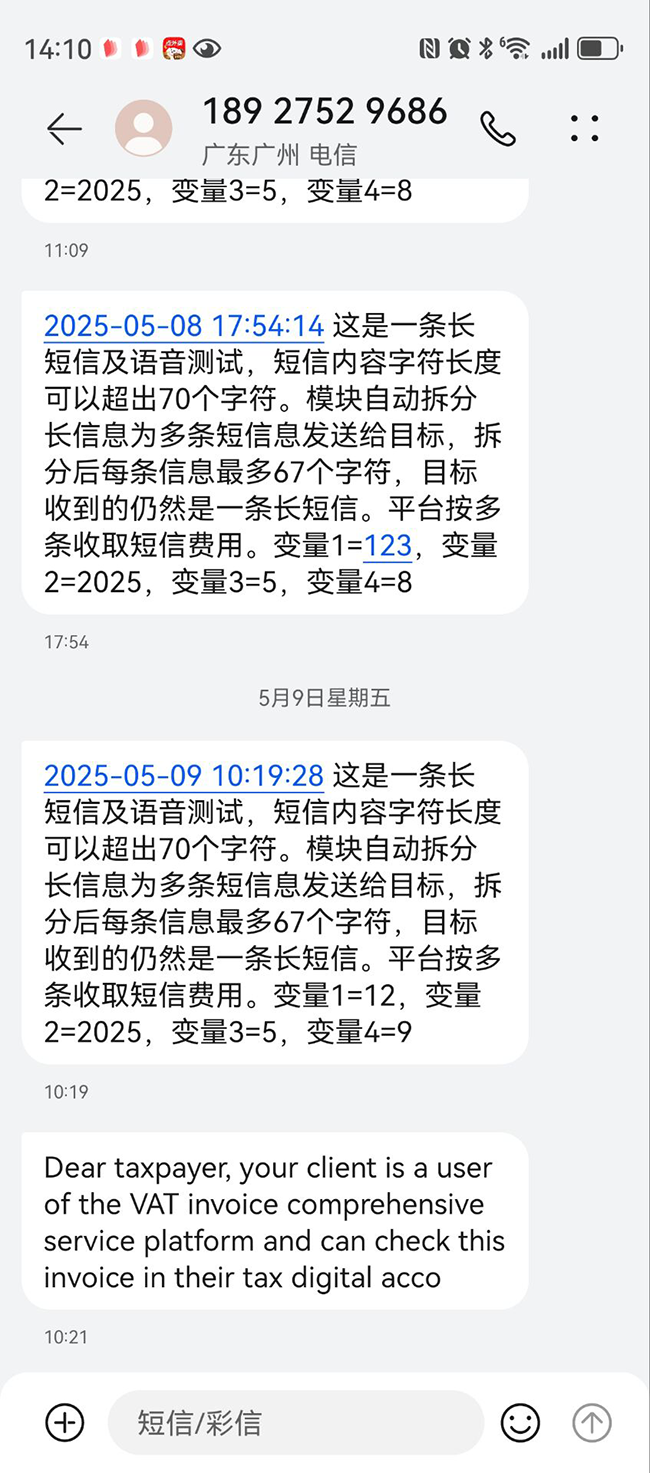Open the emoji picker
The width and height of the screenshot is (650, 1473).
(x=520, y=1422)
